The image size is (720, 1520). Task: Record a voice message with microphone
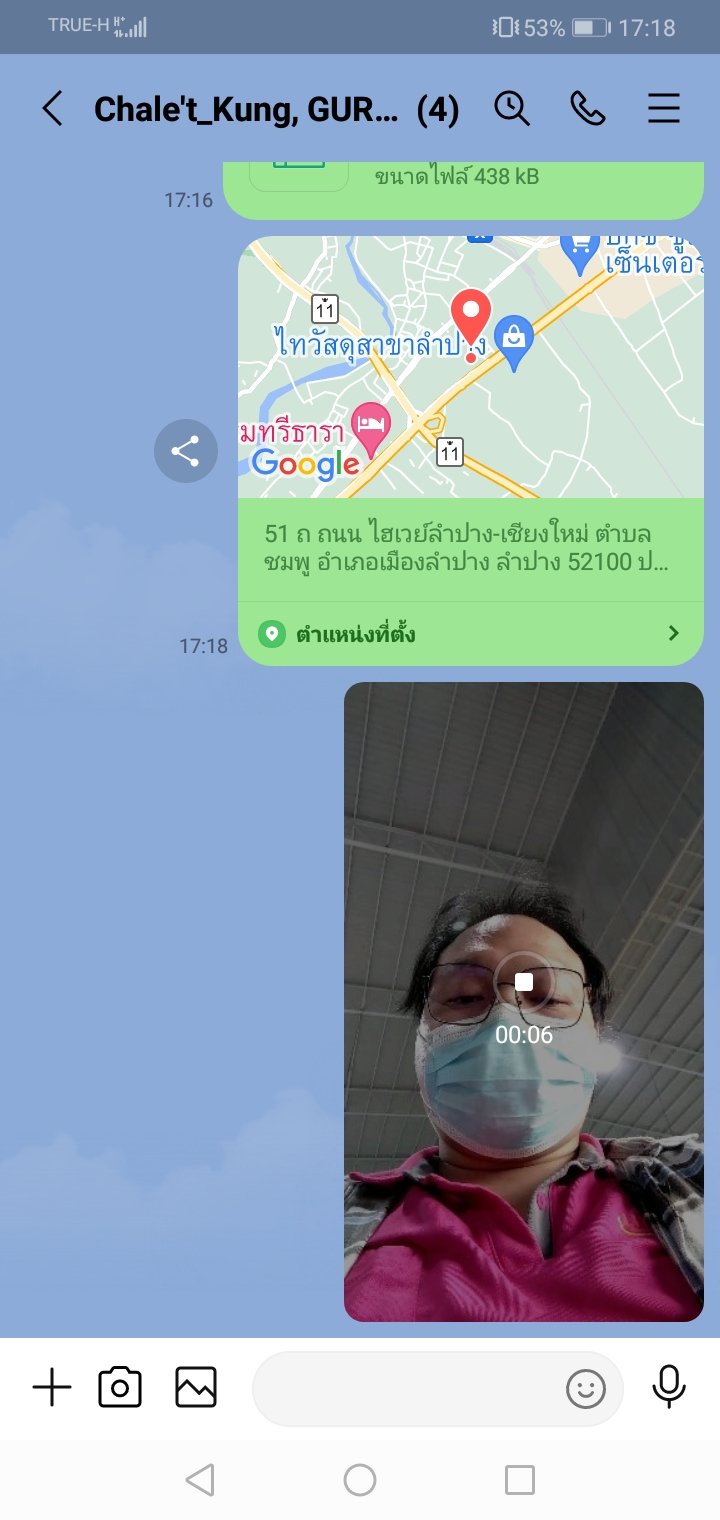pyautogui.click(x=669, y=1388)
